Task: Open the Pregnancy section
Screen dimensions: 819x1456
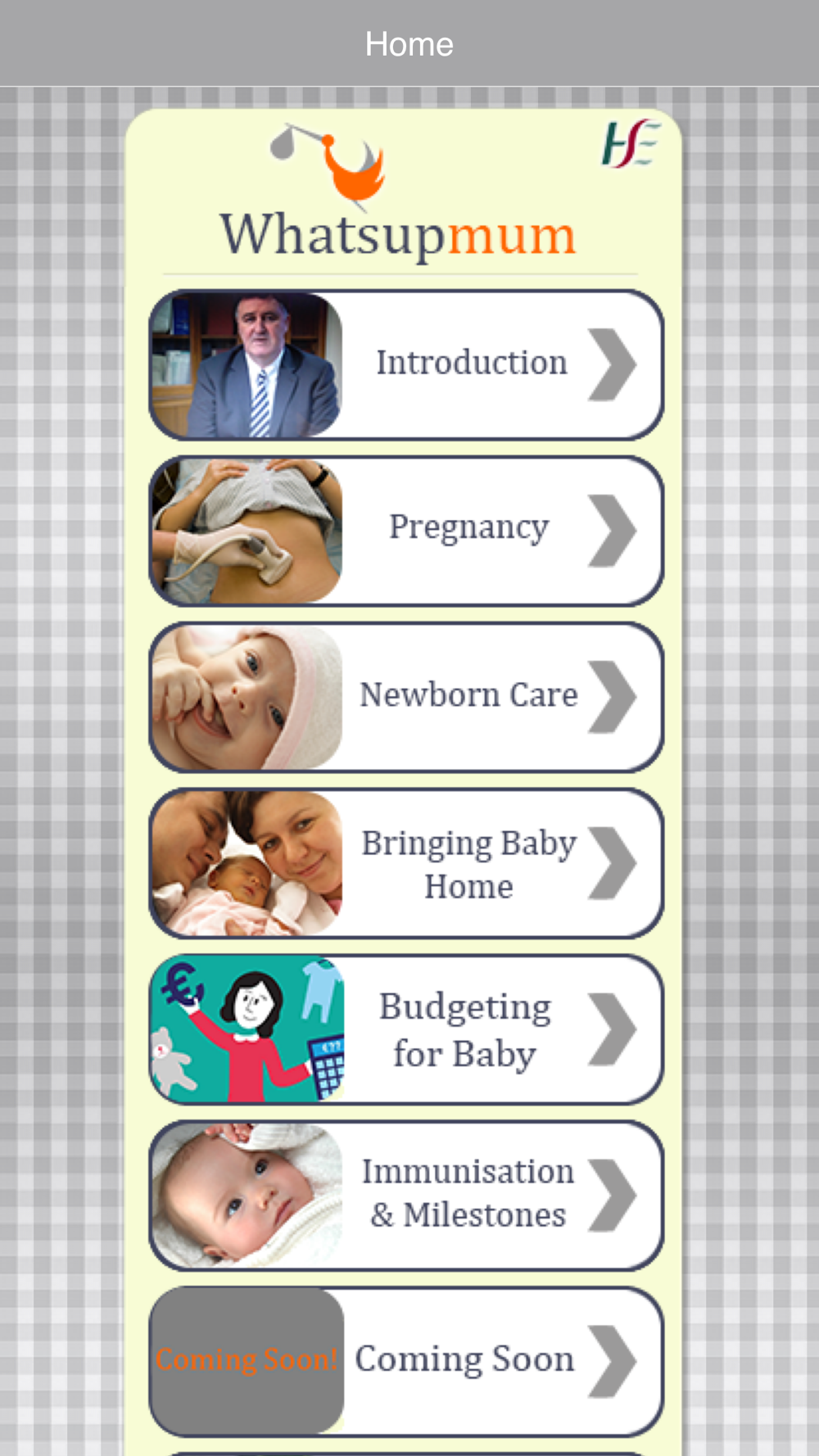Action: (x=406, y=531)
